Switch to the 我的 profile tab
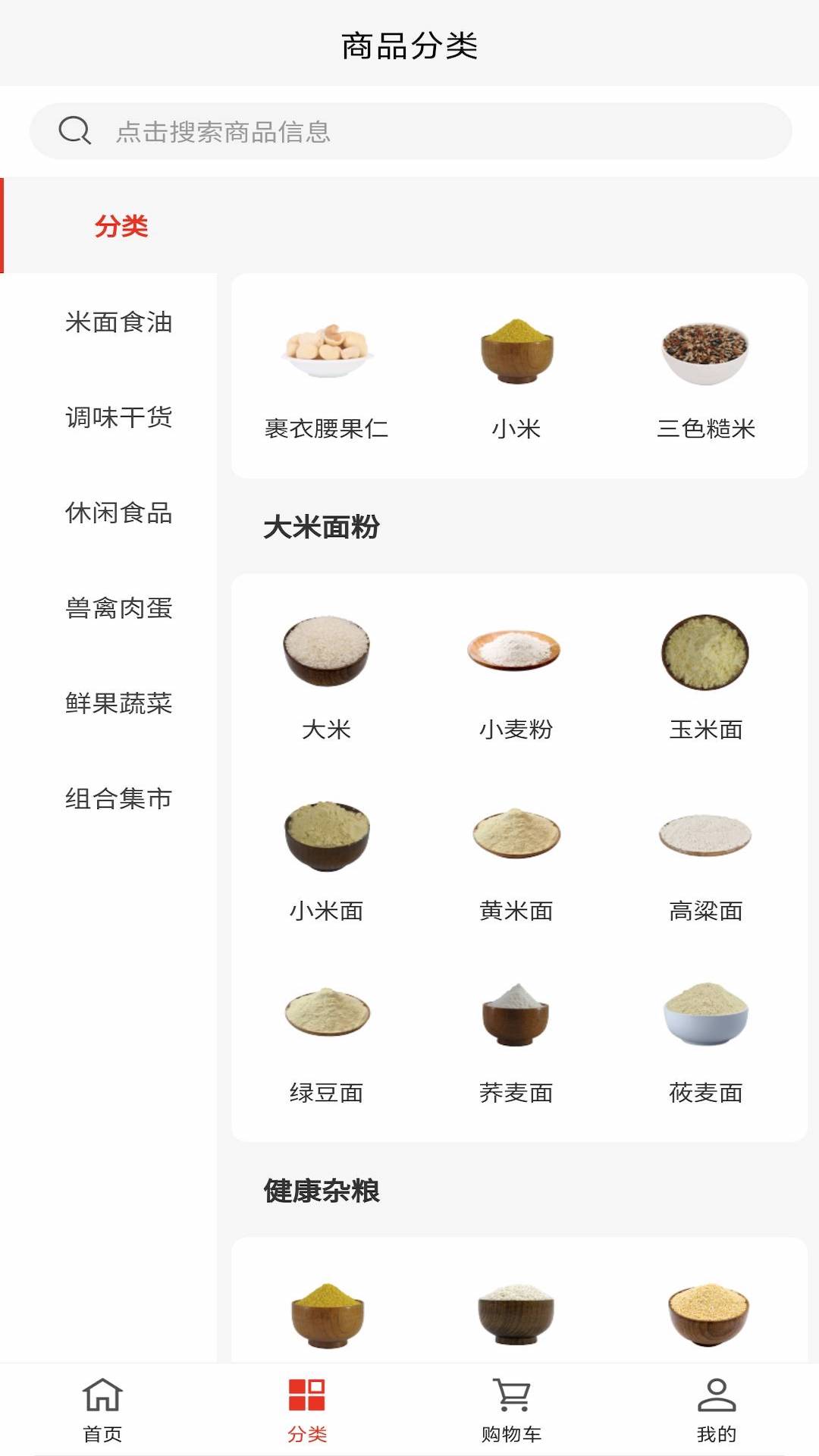 717,1410
